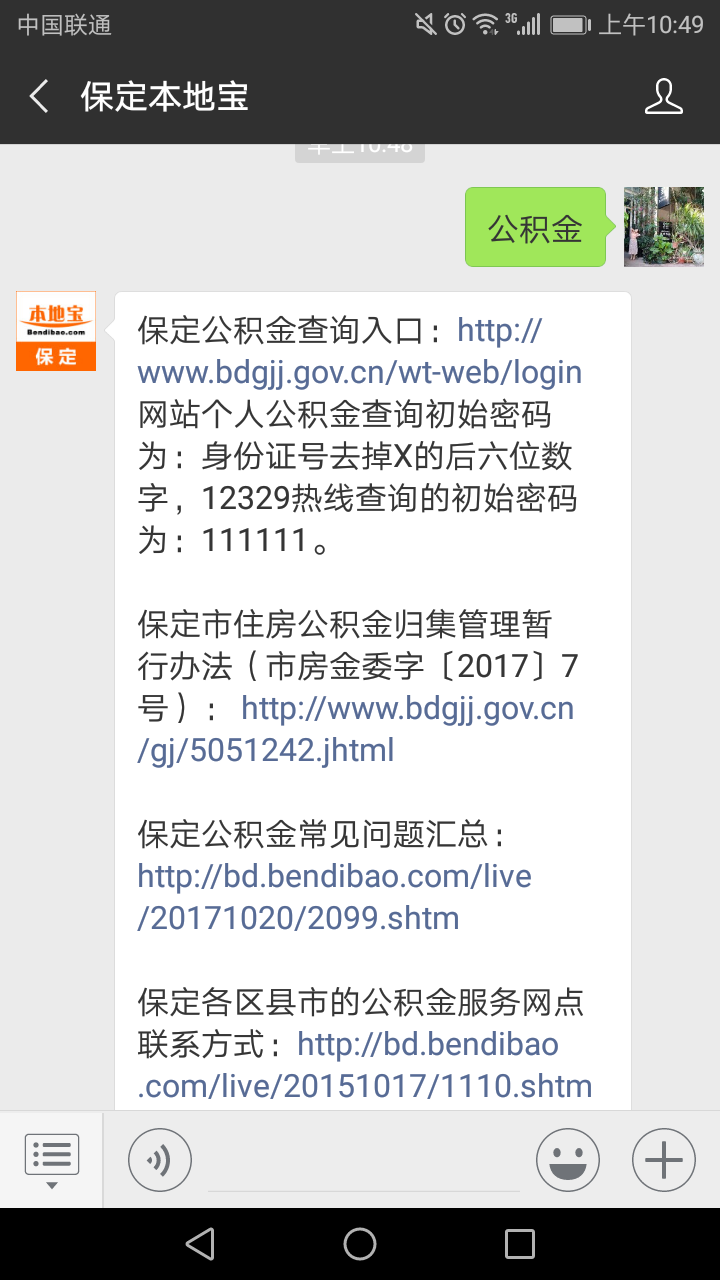Open the recent apps view

pos(520,1244)
